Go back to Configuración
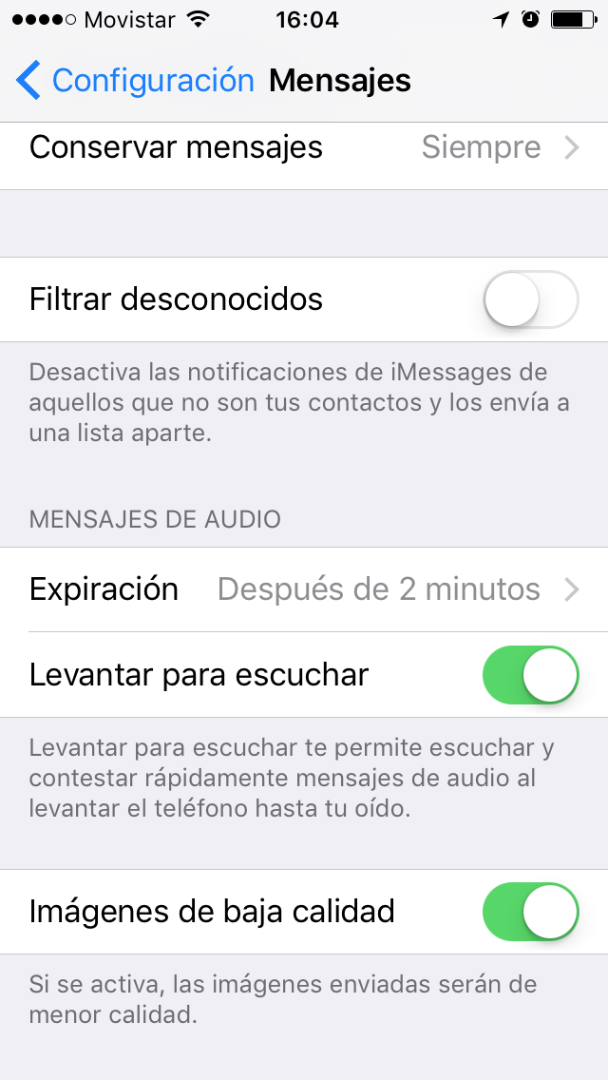The width and height of the screenshot is (608, 1080). [135, 80]
